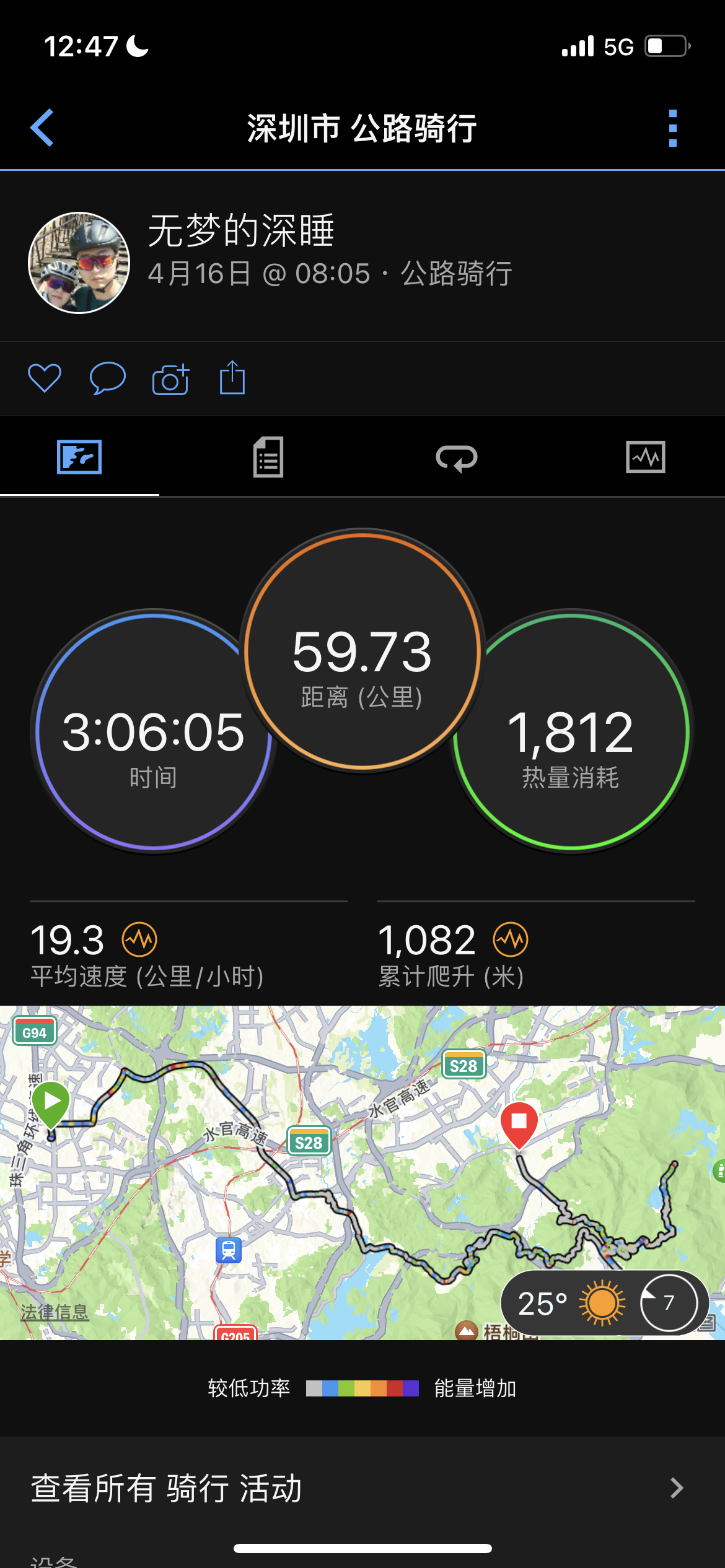Image resolution: width=725 pixels, height=1568 pixels.
Task: Select the overview map tab
Action: [x=79, y=457]
